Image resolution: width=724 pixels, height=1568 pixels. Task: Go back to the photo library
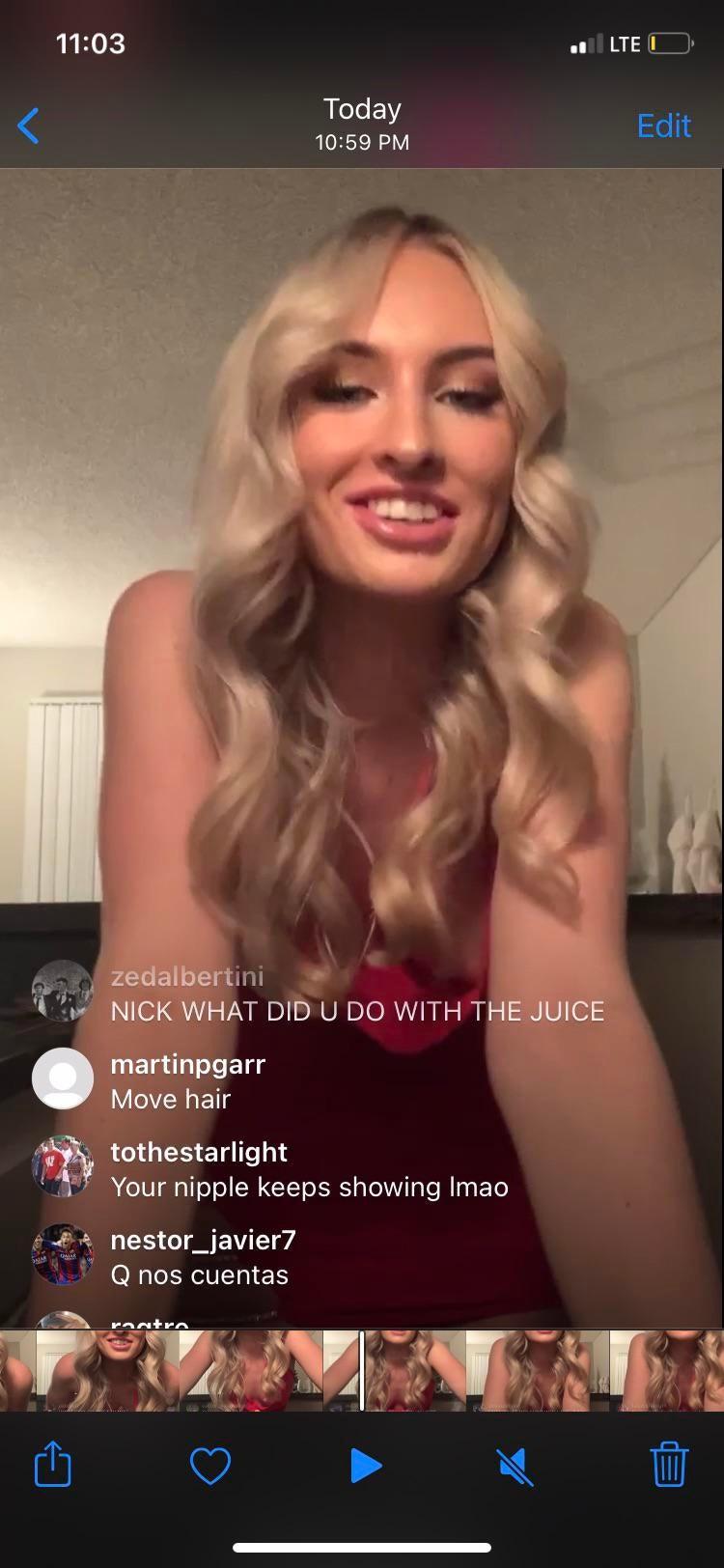[29, 126]
